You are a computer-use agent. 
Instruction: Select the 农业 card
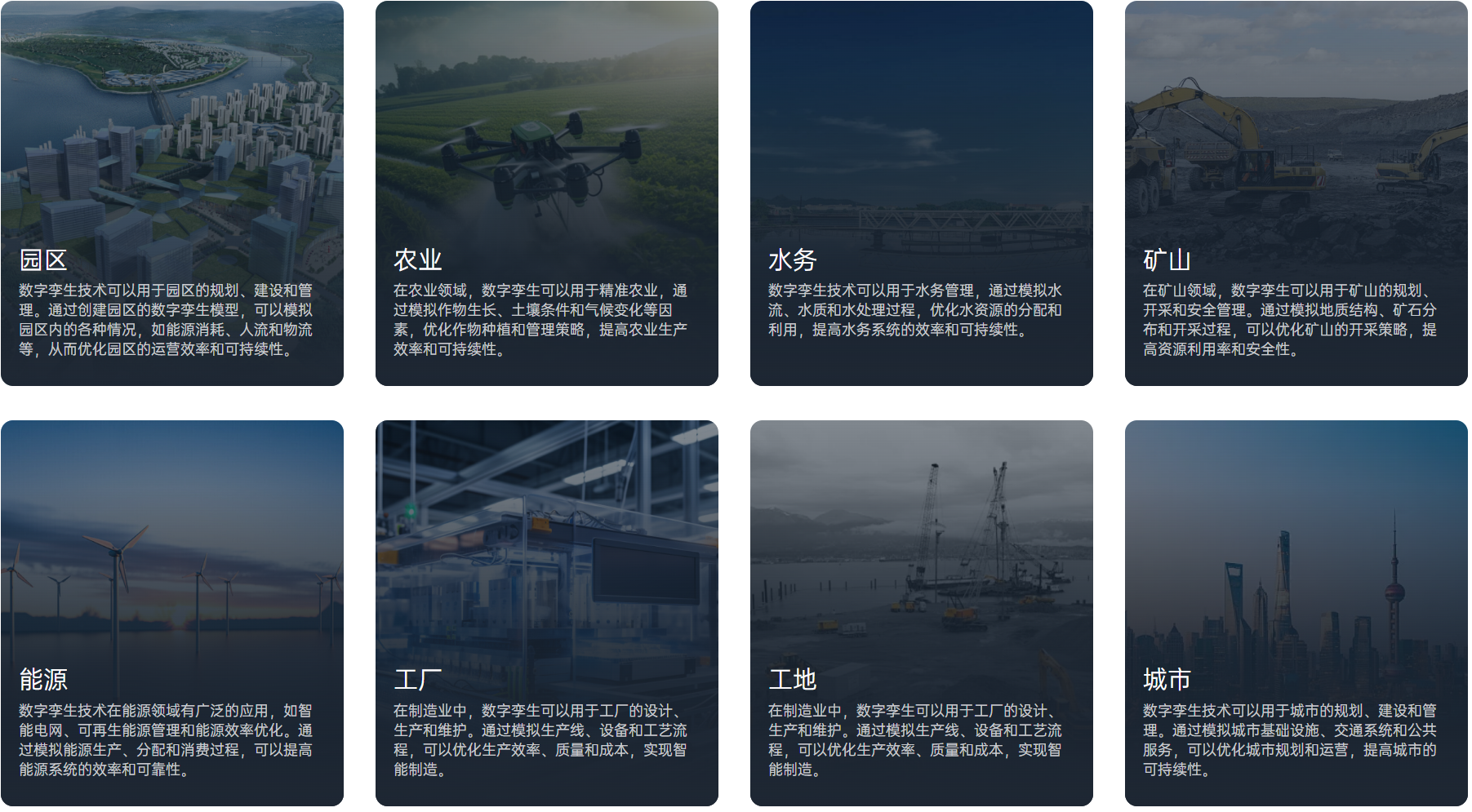point(546,193)
